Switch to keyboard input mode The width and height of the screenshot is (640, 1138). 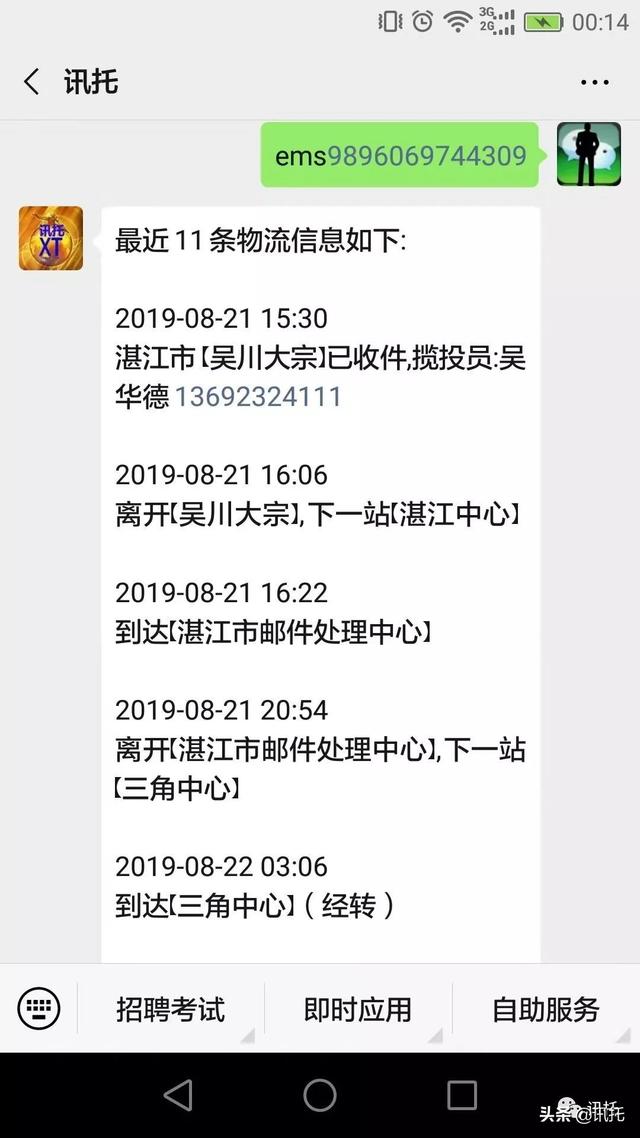tap(39, 1009)
